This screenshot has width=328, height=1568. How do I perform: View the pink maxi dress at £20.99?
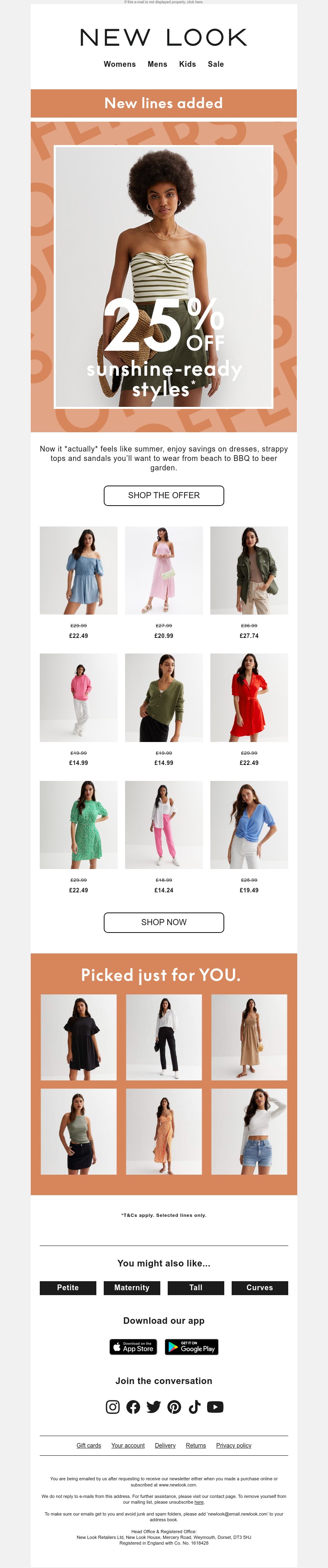click(x=164, y=570)
